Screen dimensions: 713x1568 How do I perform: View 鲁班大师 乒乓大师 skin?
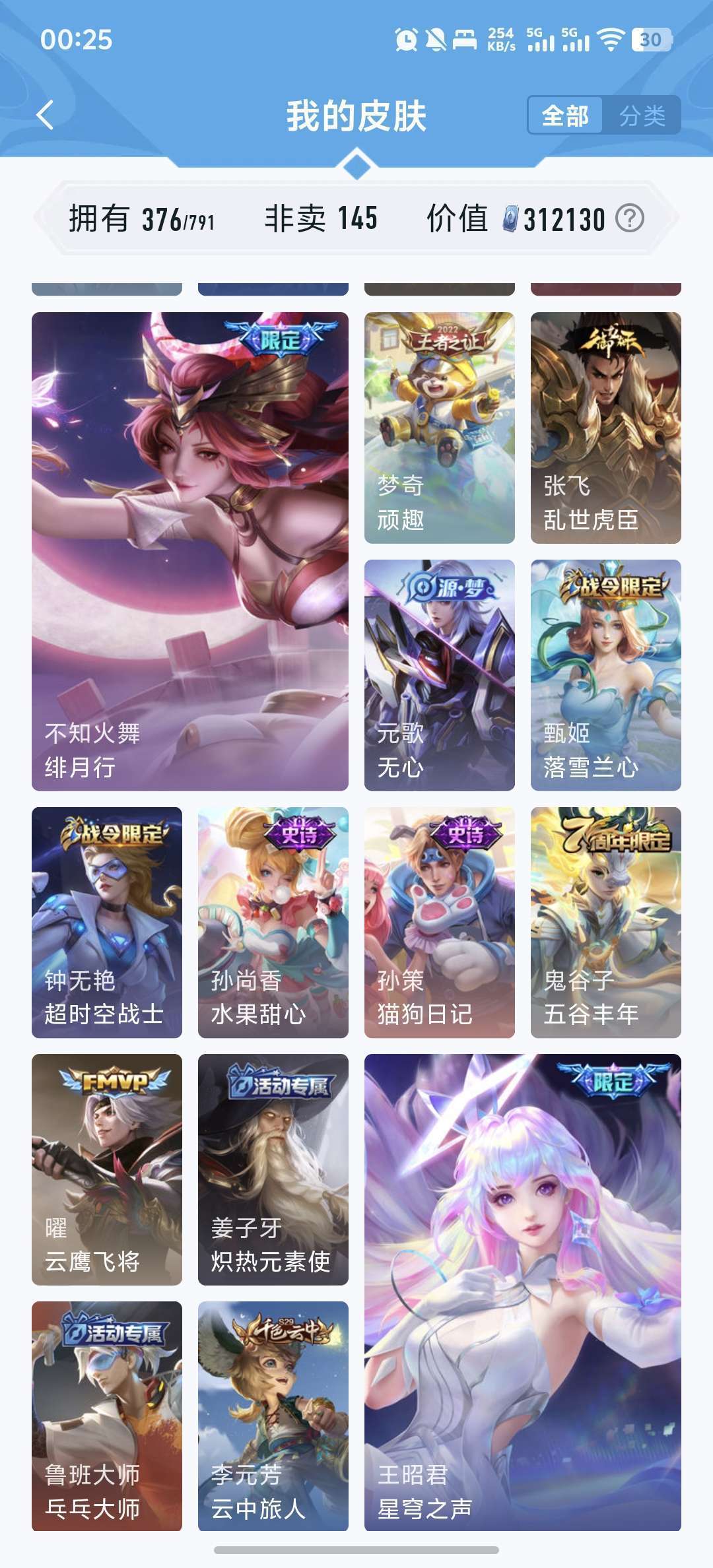(107, 1416)
